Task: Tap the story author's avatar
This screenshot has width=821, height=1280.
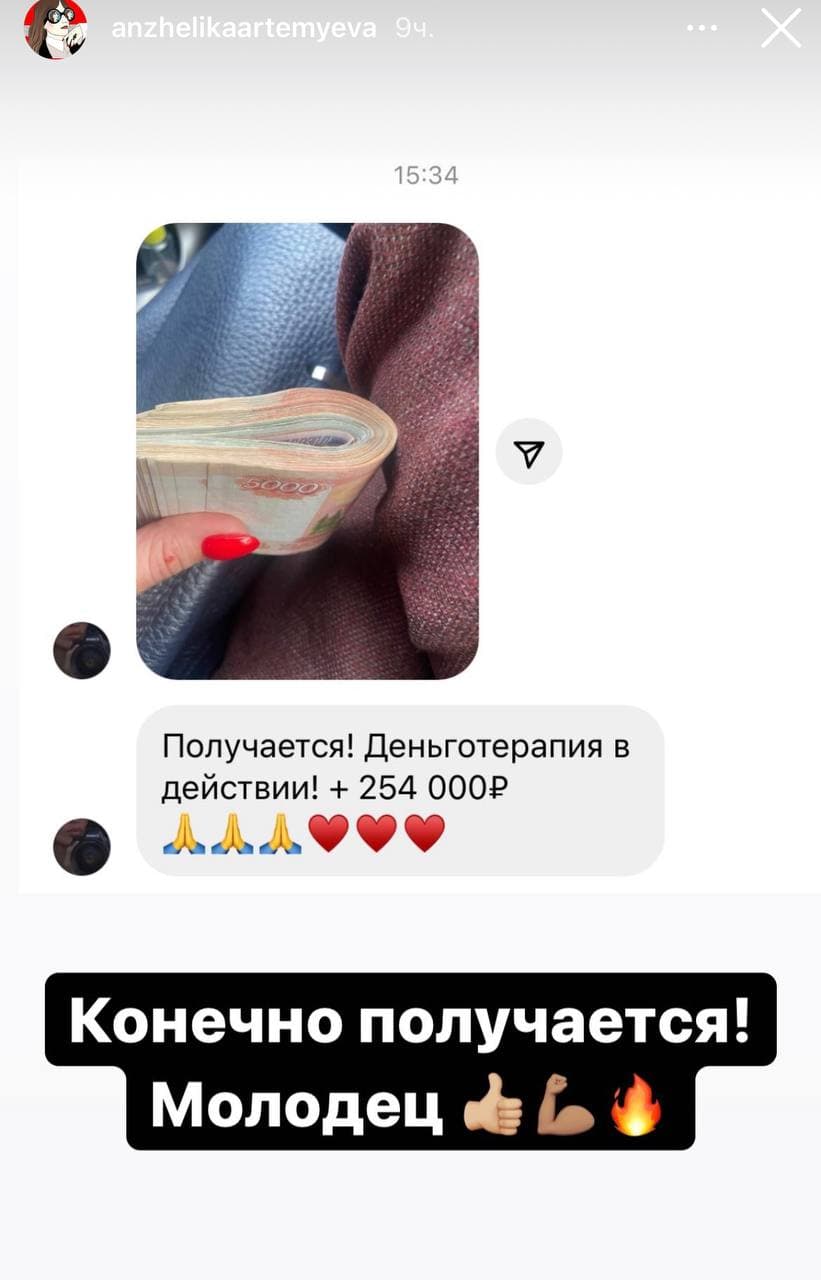Action: click(55, 28)
